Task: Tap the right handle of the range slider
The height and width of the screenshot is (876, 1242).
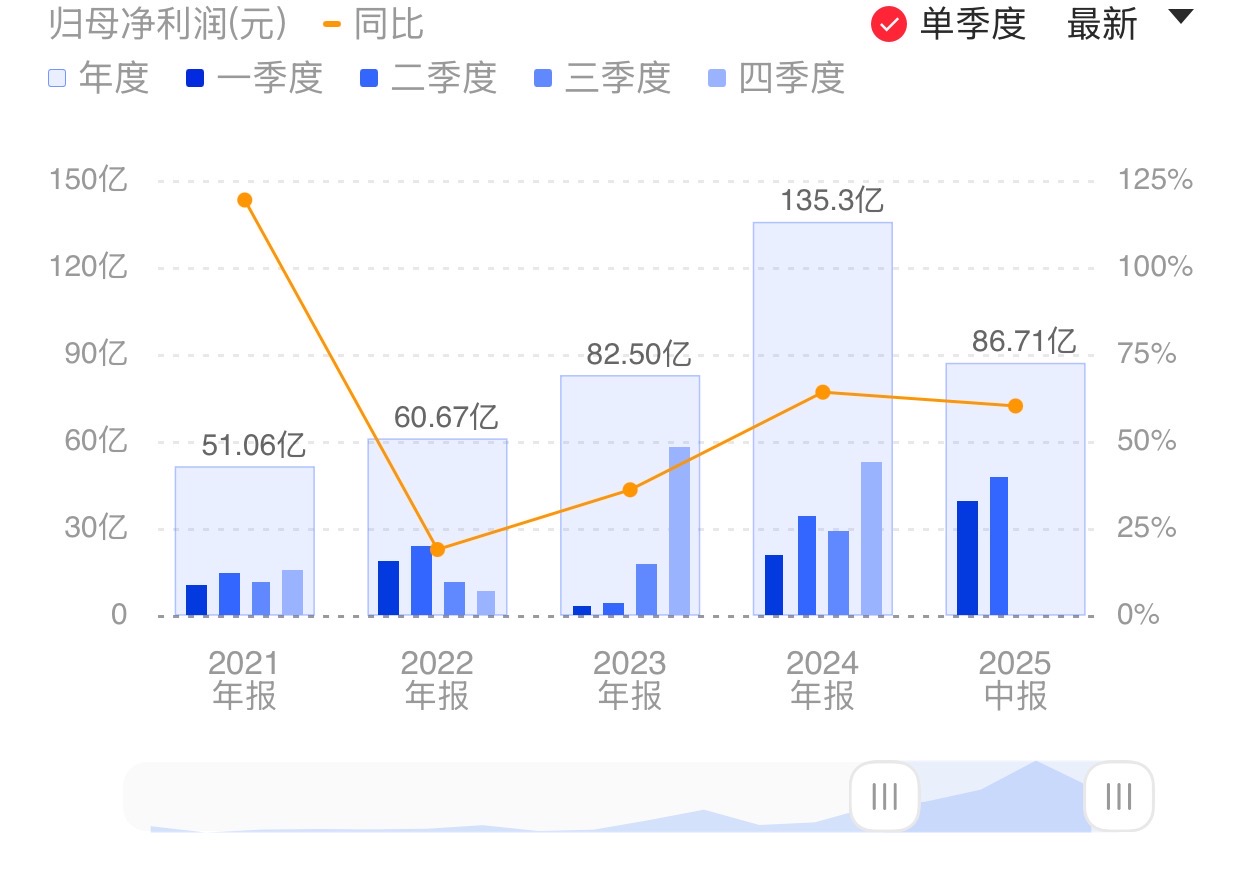Action: pos(1119,796)
